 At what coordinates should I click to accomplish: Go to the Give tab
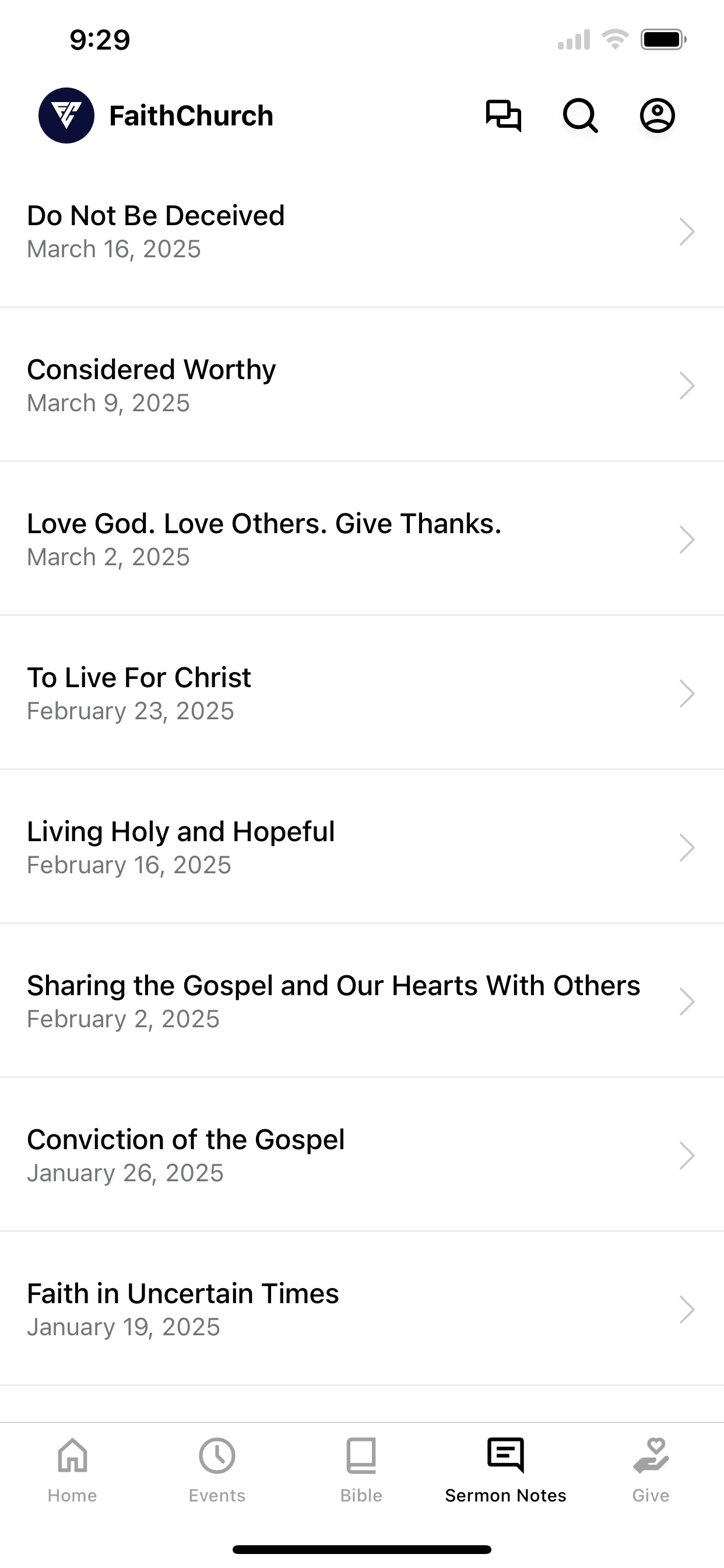(651, 1470)
